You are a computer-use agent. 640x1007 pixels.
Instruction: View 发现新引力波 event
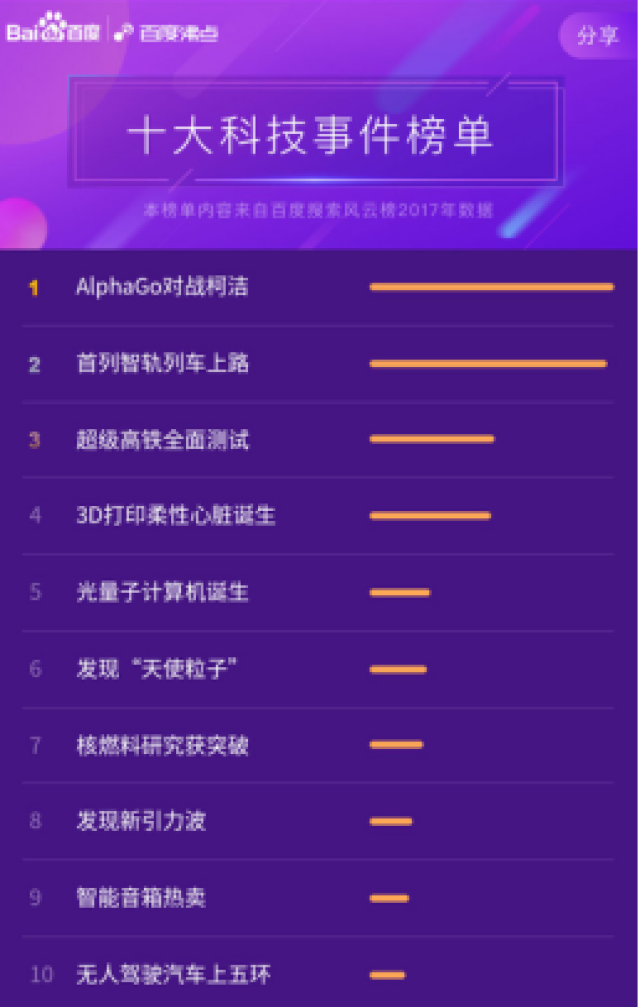tap(141, 821)
